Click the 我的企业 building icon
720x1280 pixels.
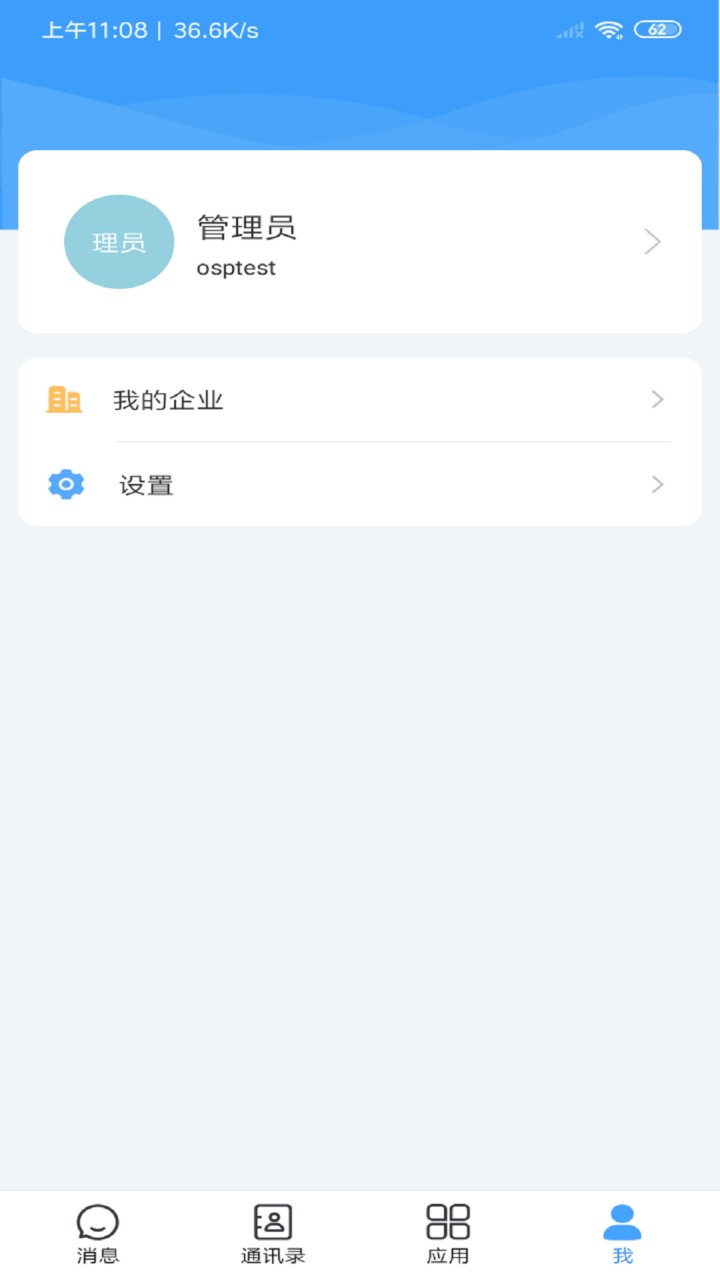coord(64,399)
